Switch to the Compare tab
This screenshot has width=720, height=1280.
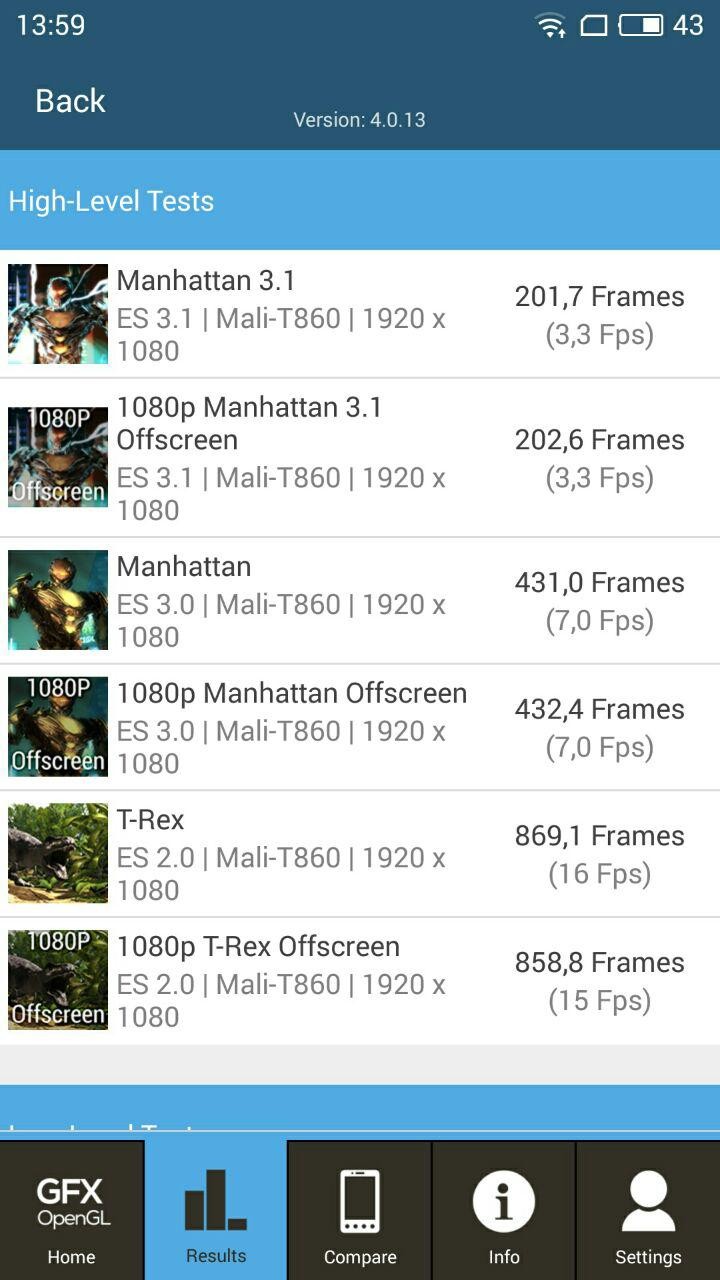pos(360,1211)
